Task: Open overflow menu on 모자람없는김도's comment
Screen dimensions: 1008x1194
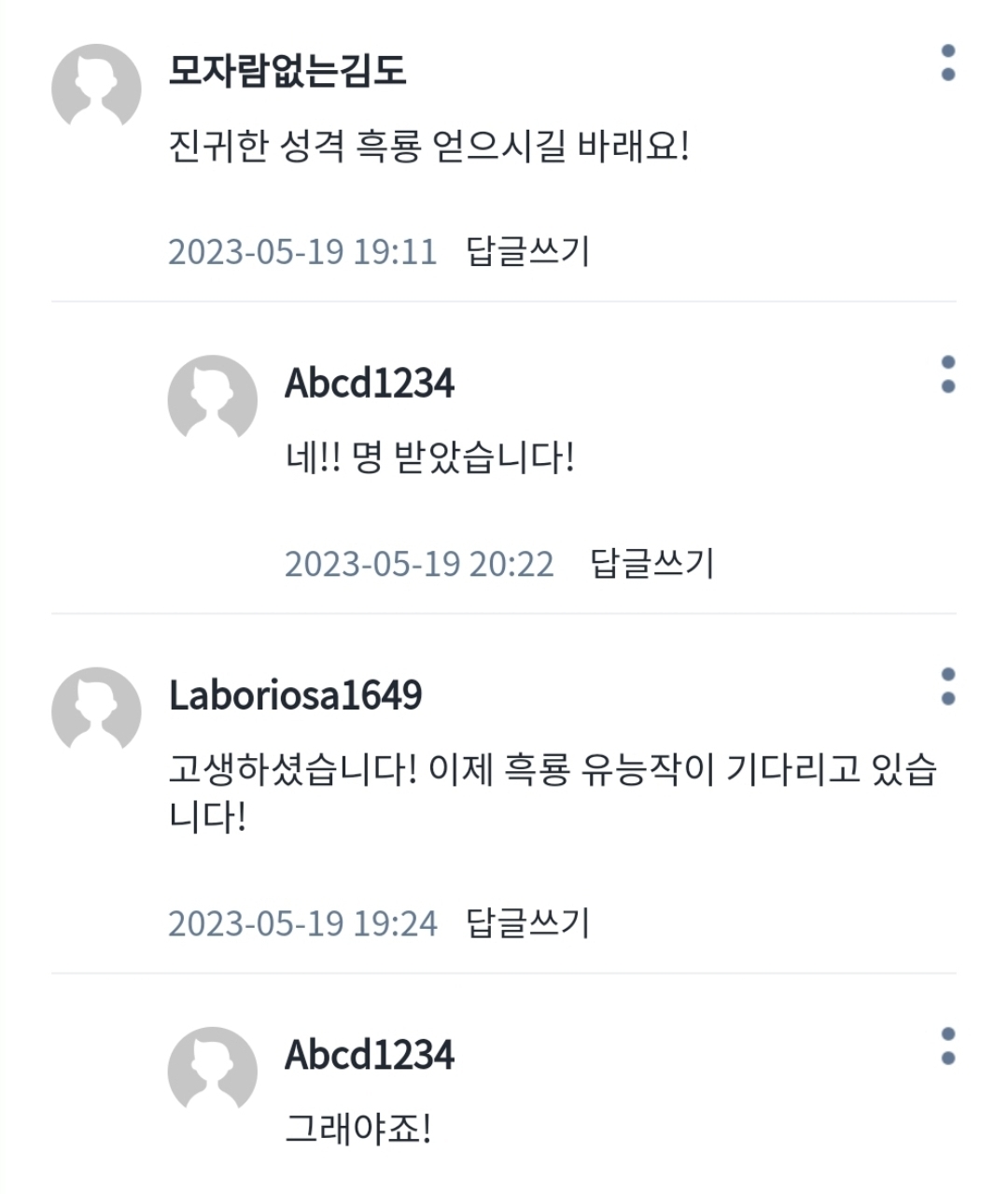Action: (947, 63)
